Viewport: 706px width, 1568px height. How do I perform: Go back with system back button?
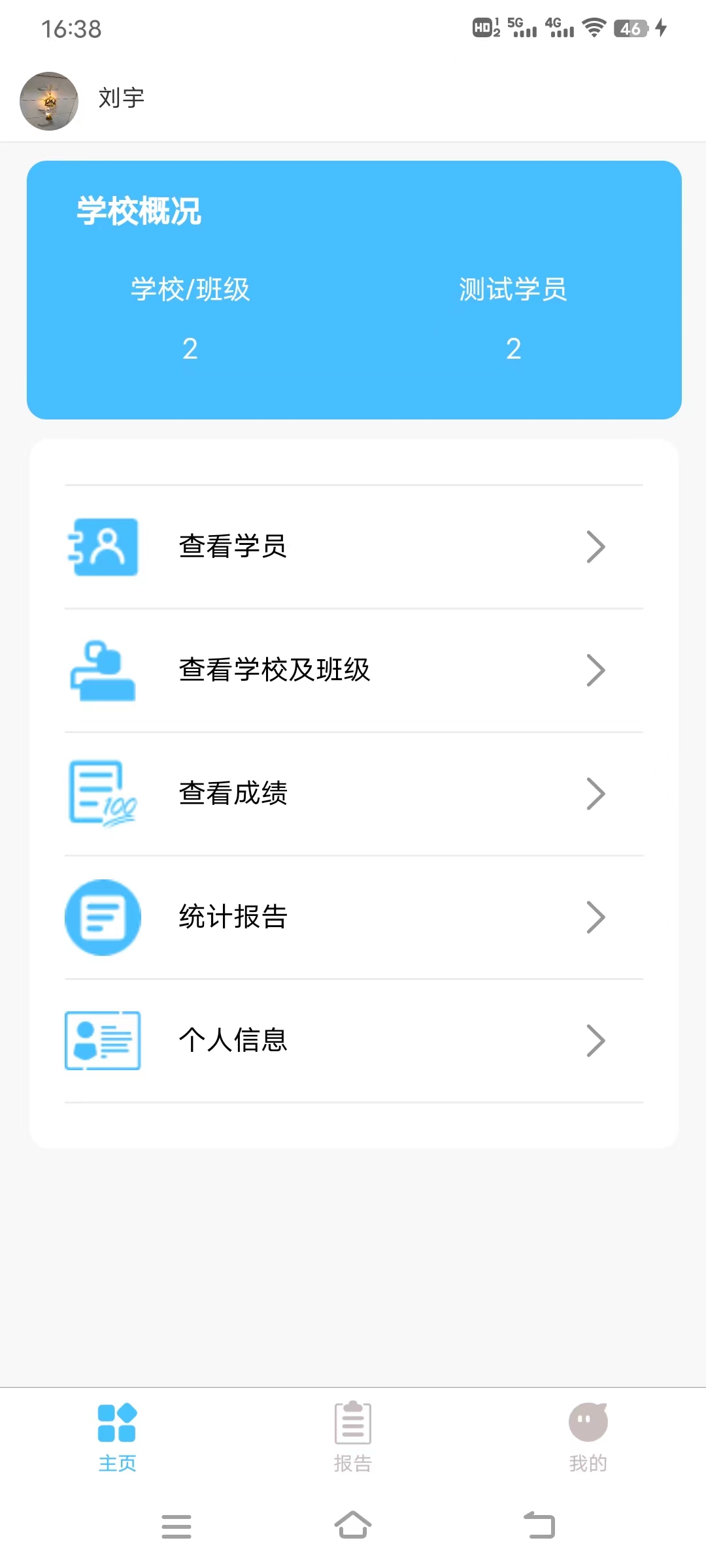coord(539,1526)
